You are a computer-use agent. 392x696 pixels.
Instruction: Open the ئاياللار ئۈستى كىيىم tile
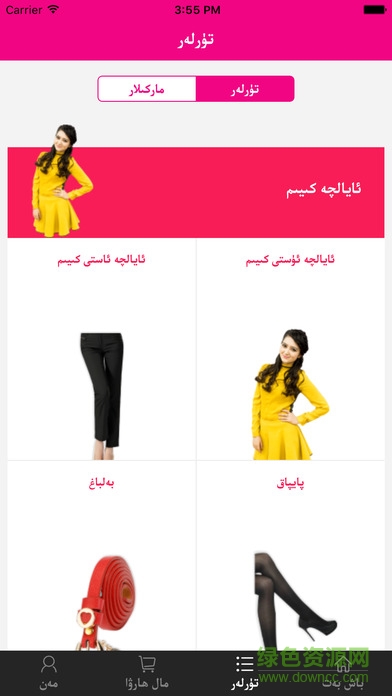tap(290, 349)
